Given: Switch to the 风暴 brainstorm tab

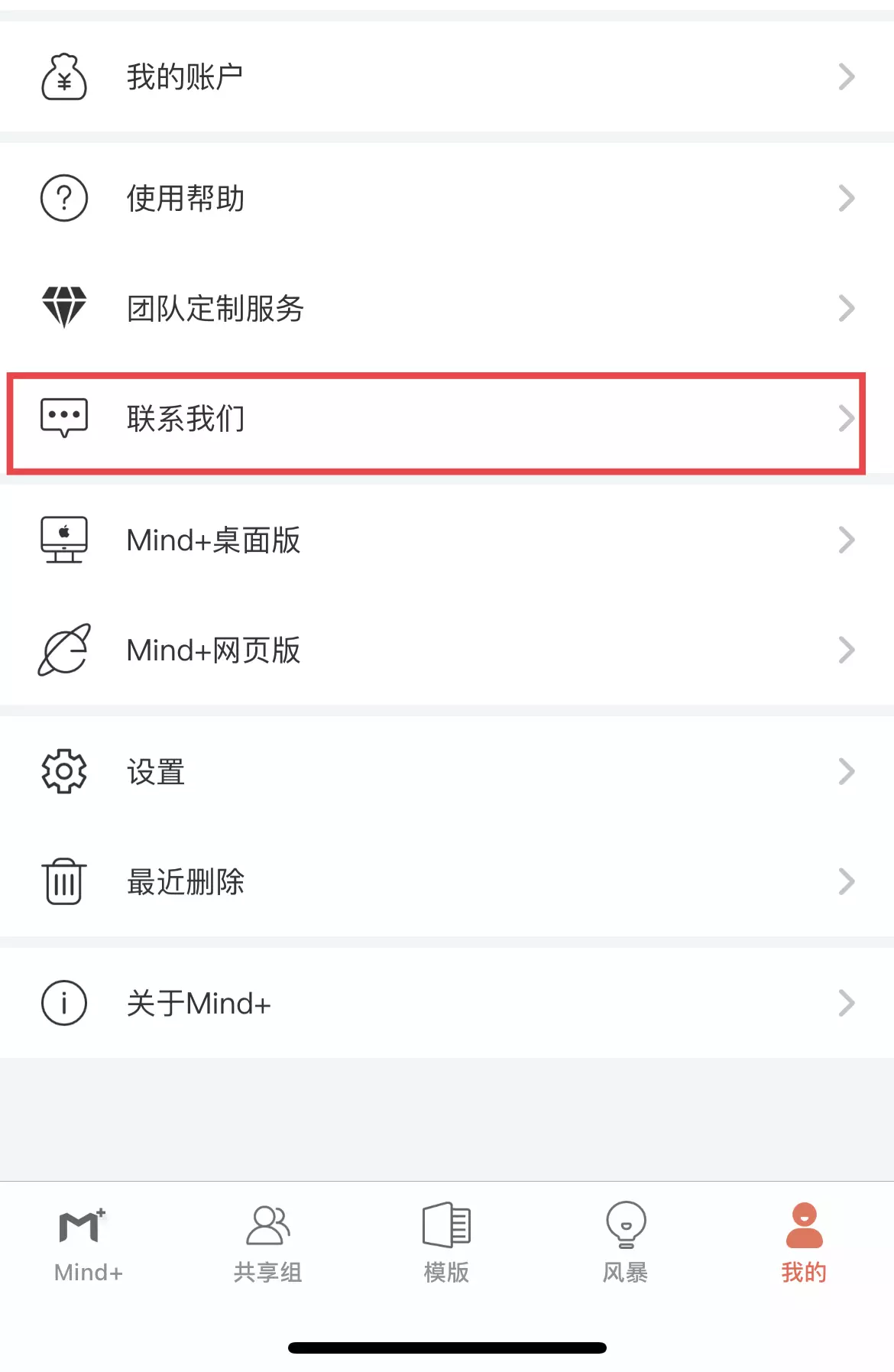Looking at the screenshot, I should 625,1244.
